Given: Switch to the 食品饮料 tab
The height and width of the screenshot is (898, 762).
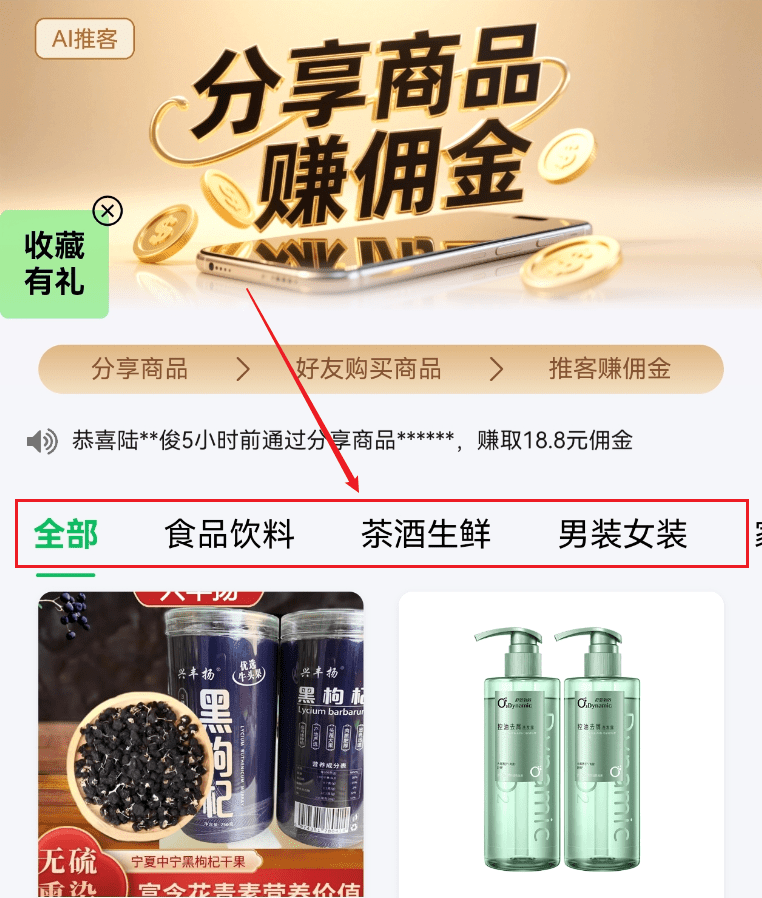Looking at the screenshot, I should coord(229,534).
